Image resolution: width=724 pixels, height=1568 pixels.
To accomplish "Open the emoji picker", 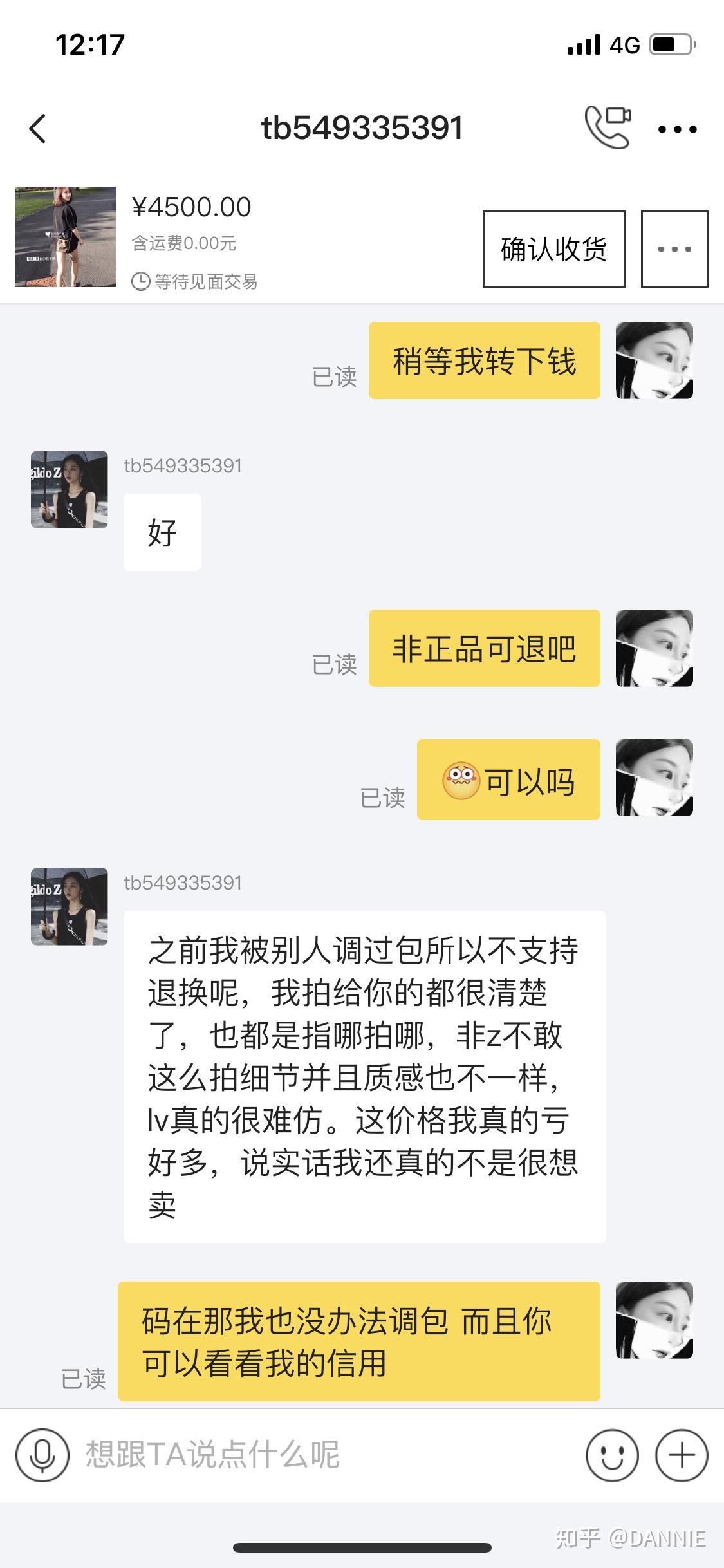I will coord(612,1455).
